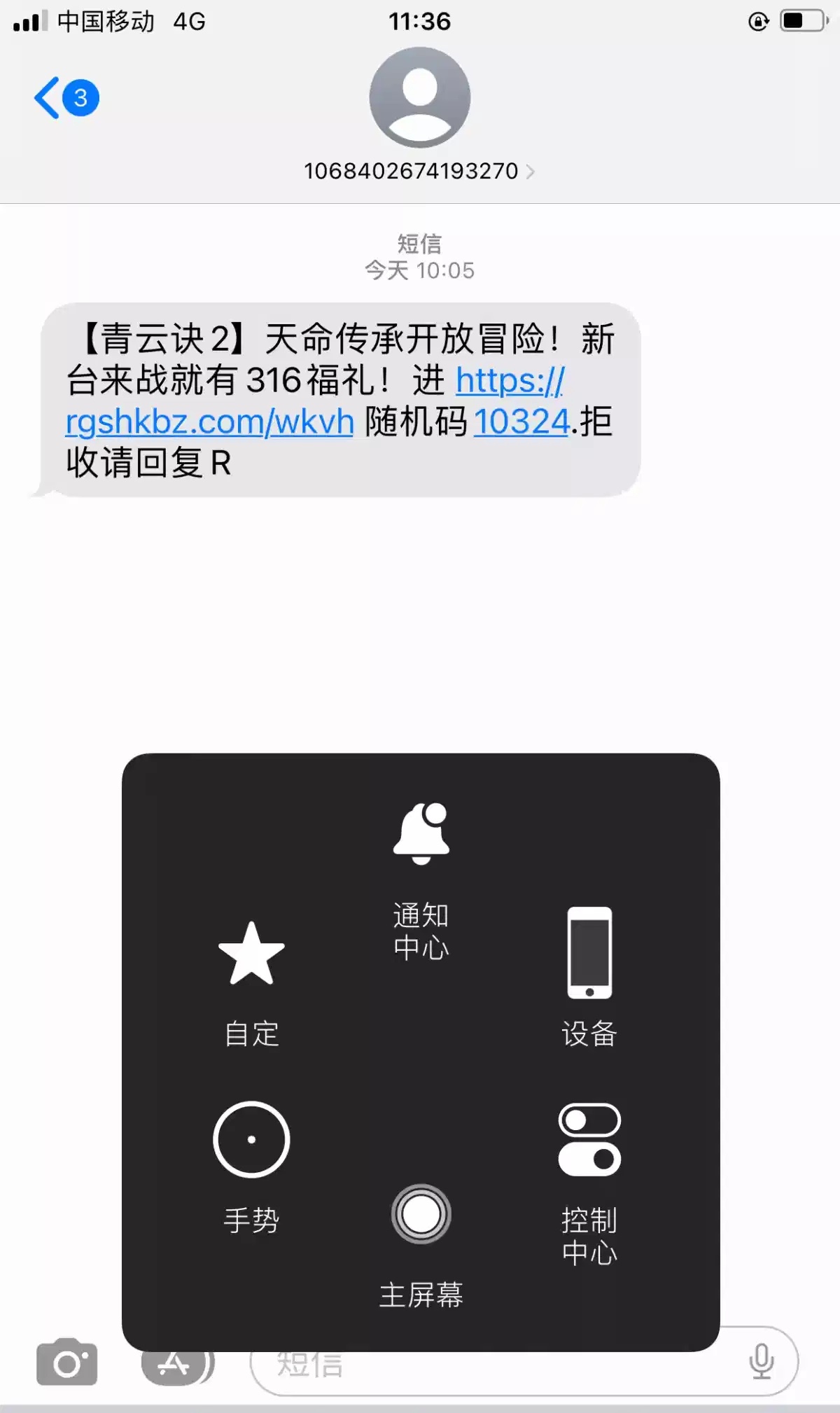Open the camera to attach a photo
This screenshot has width=840, height=1413.
(x=66, y=1362)
